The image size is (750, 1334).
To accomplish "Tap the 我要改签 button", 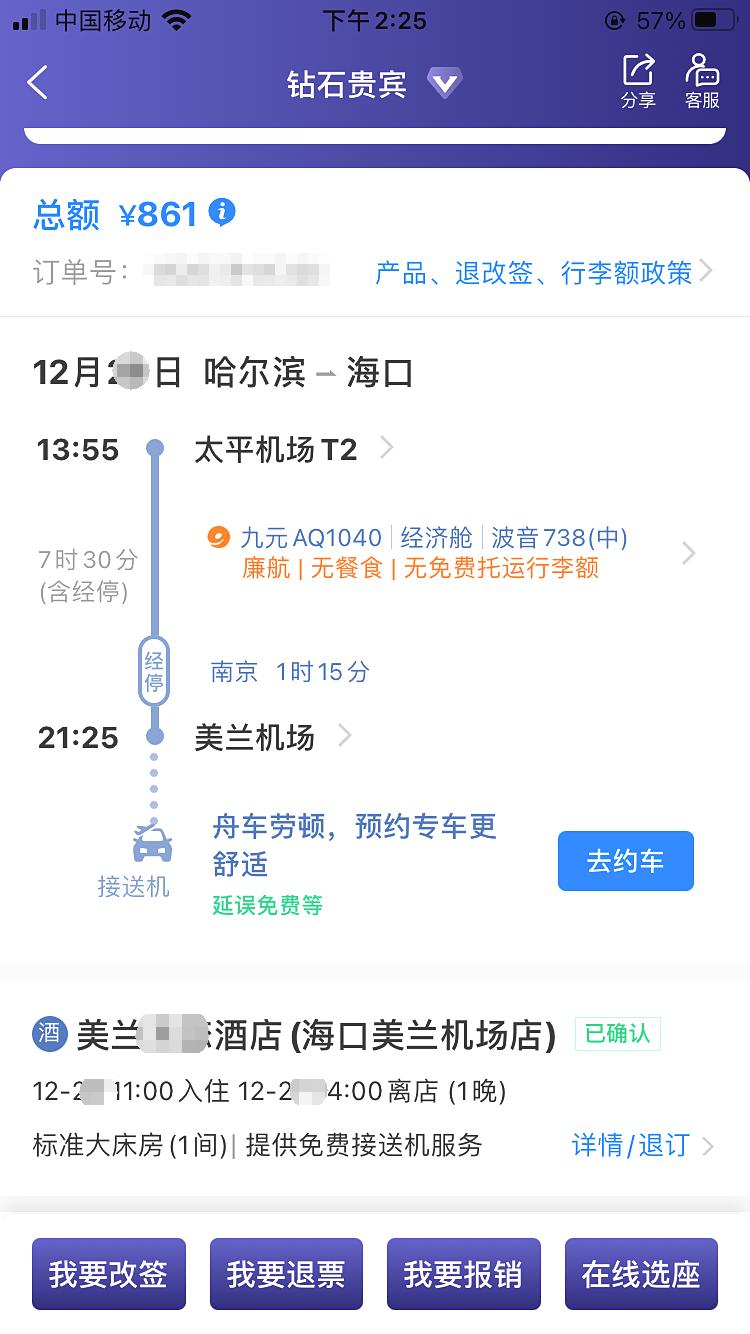I will pos(108,1273).
